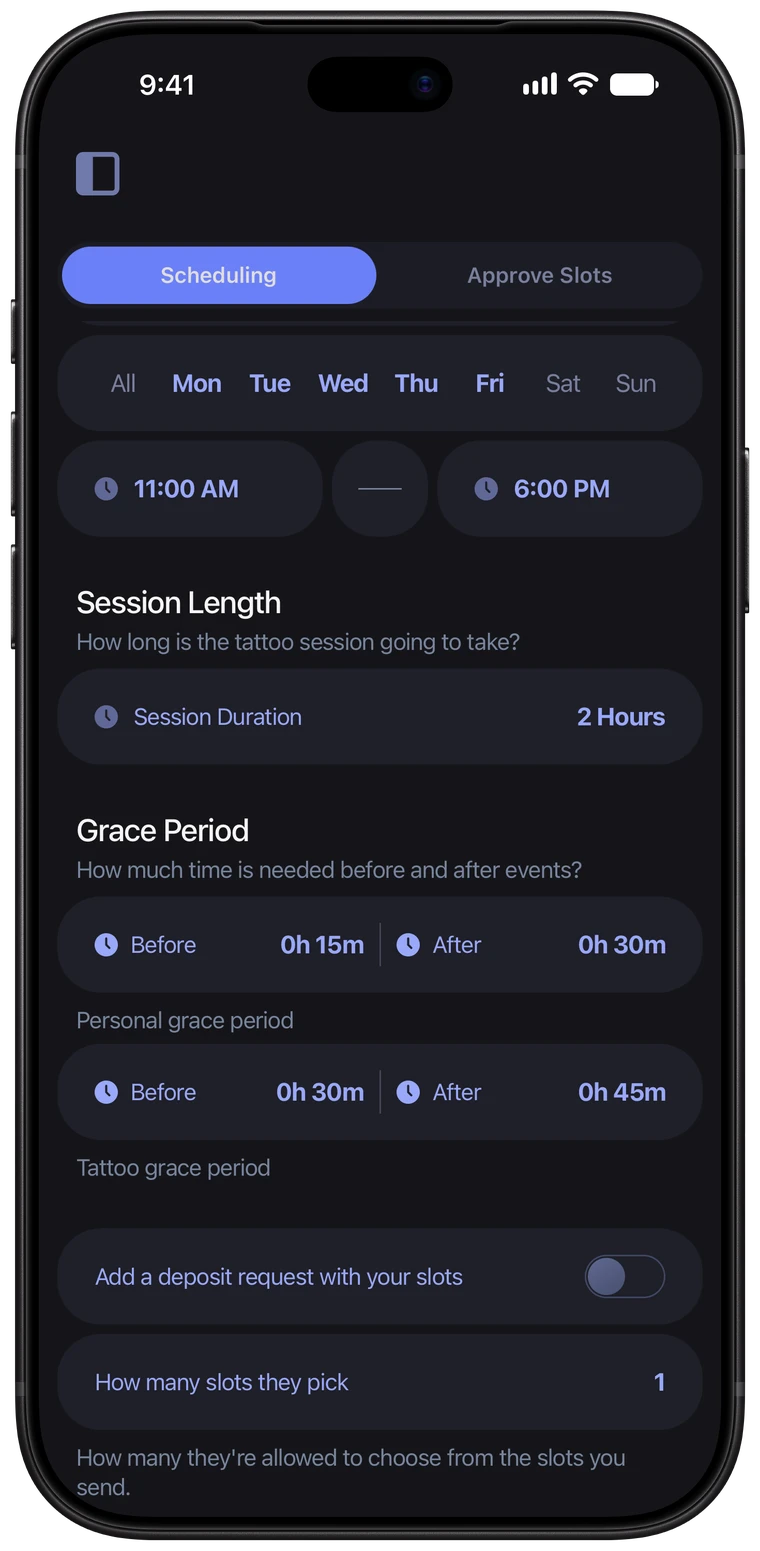Screen dimensions: 760x1551
Task: Enable the deposit request toggle
Action: pyautogui.click(x=625, y=1277)
